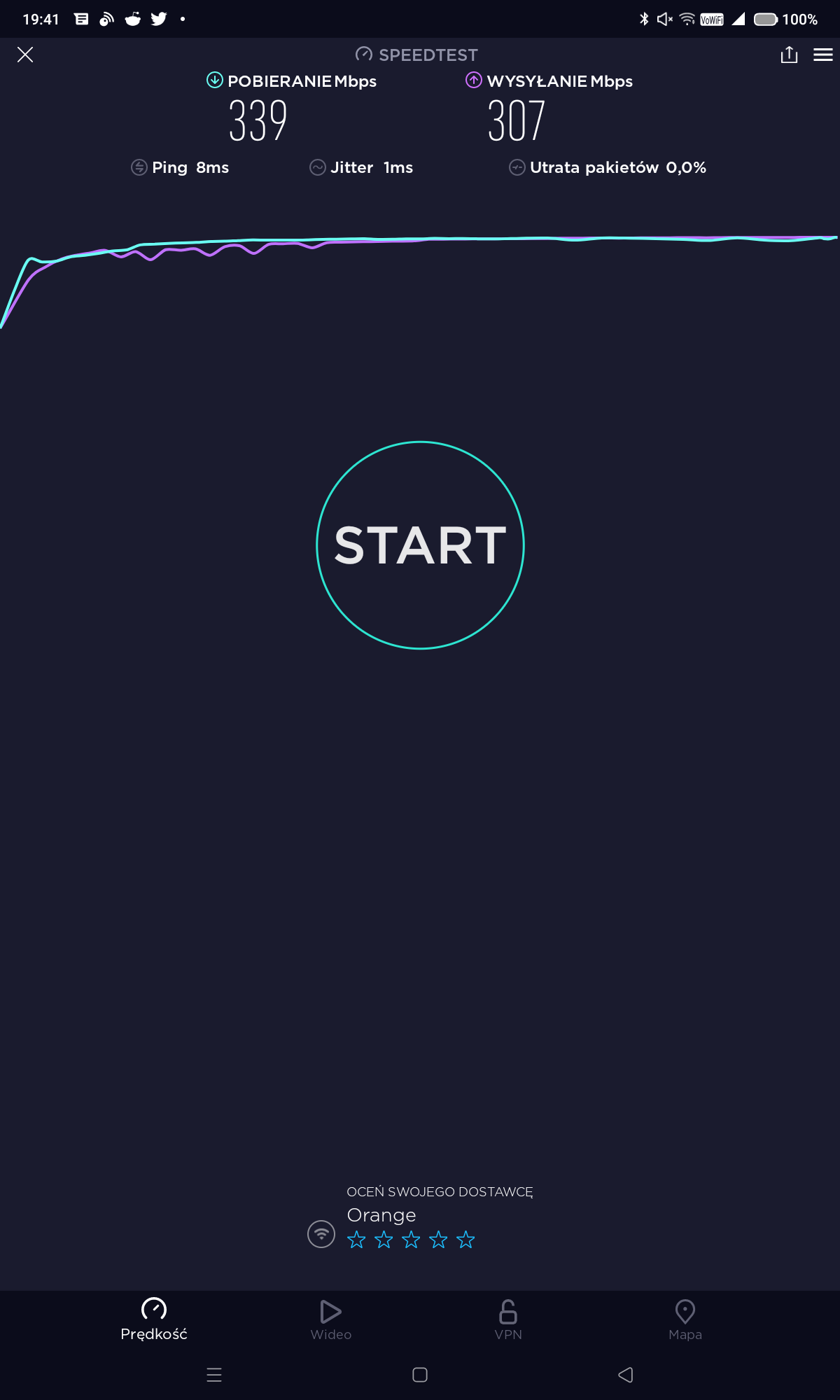
Task: Give Orange a one-star rating
Action: pos(356,1240)
